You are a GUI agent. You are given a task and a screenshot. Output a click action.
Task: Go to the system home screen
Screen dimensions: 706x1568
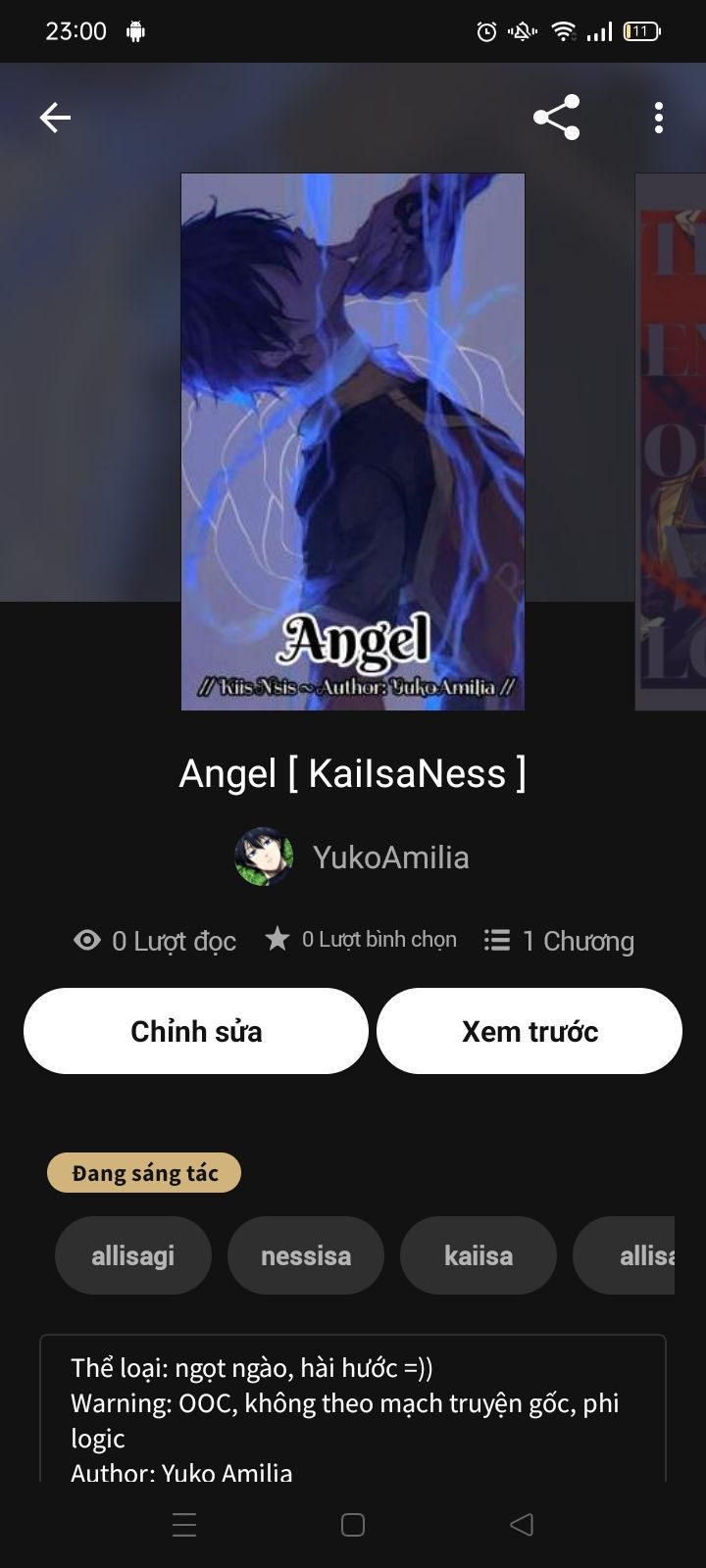click(x=353, y=1525)
